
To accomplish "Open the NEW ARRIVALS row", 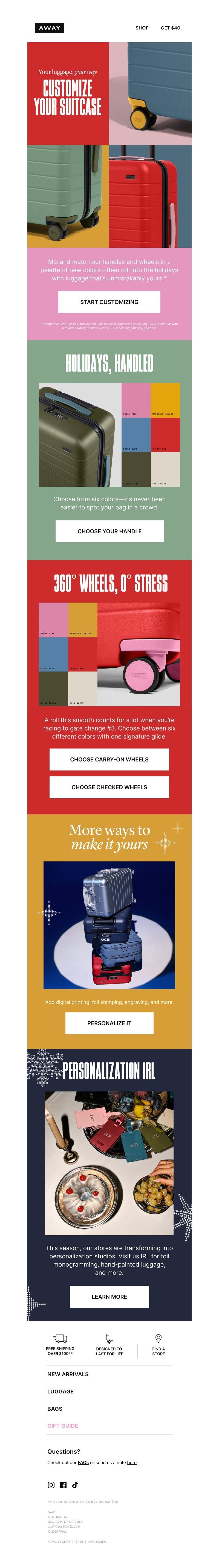I will click(68, 1375).
